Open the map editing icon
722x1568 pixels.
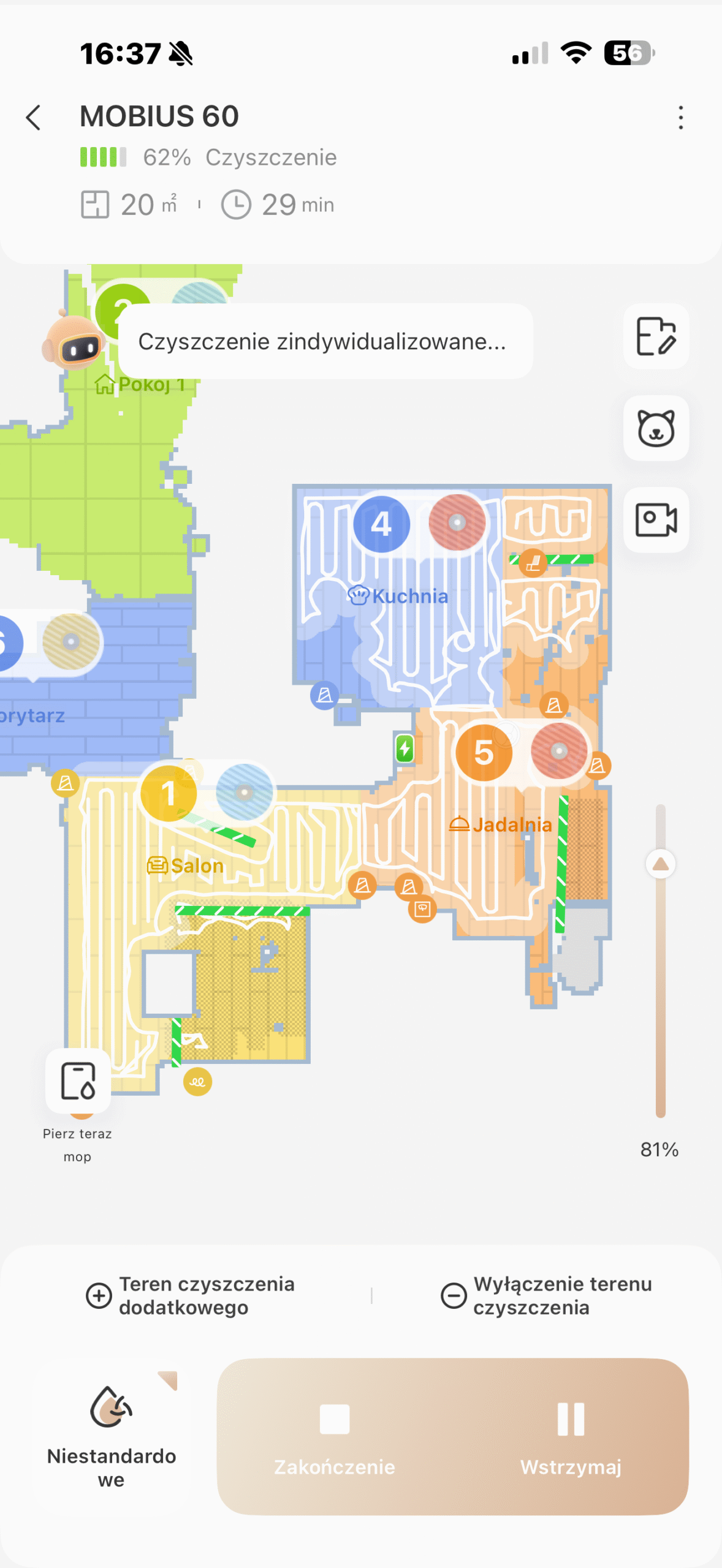(656, 336)
